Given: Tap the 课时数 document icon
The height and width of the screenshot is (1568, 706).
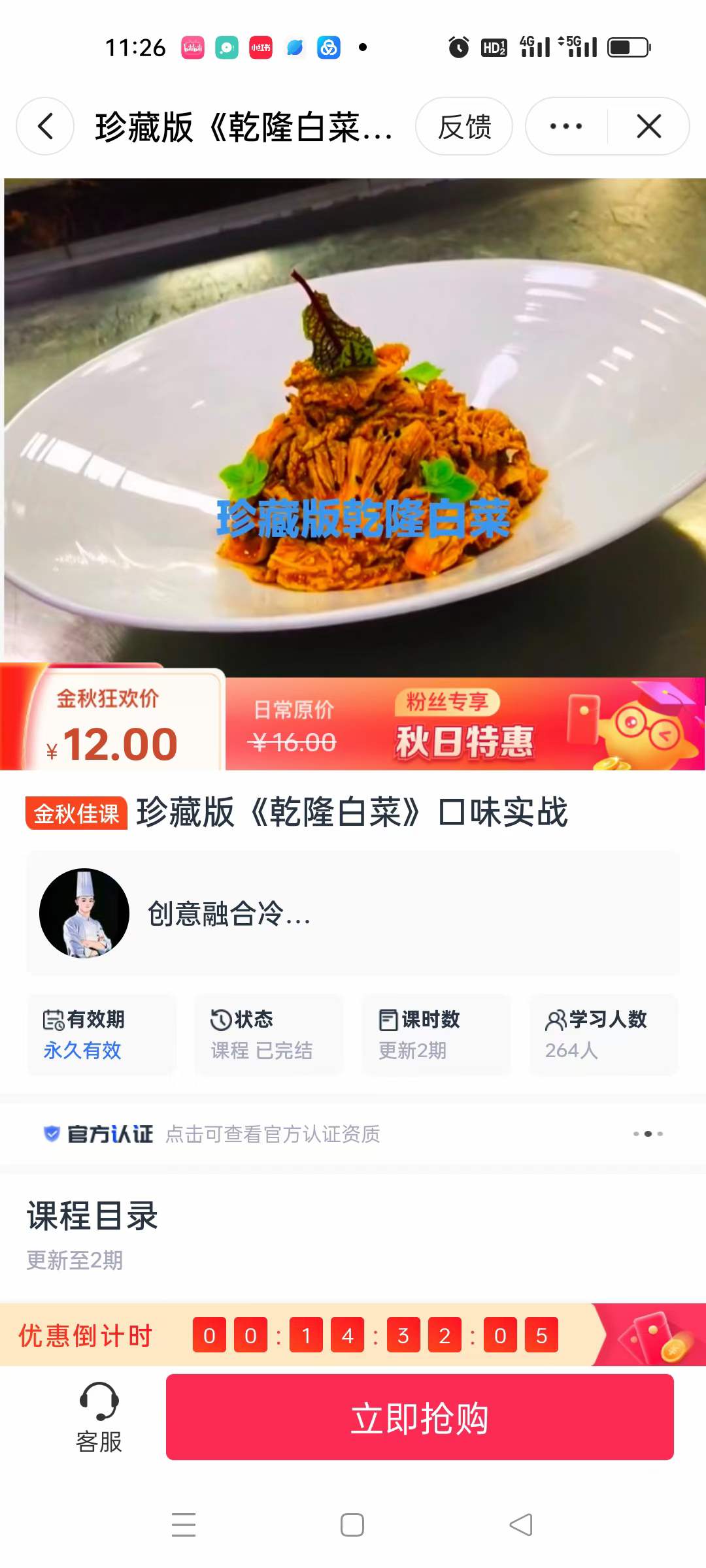Looking at the screenshot, I should click(388, 1019).
